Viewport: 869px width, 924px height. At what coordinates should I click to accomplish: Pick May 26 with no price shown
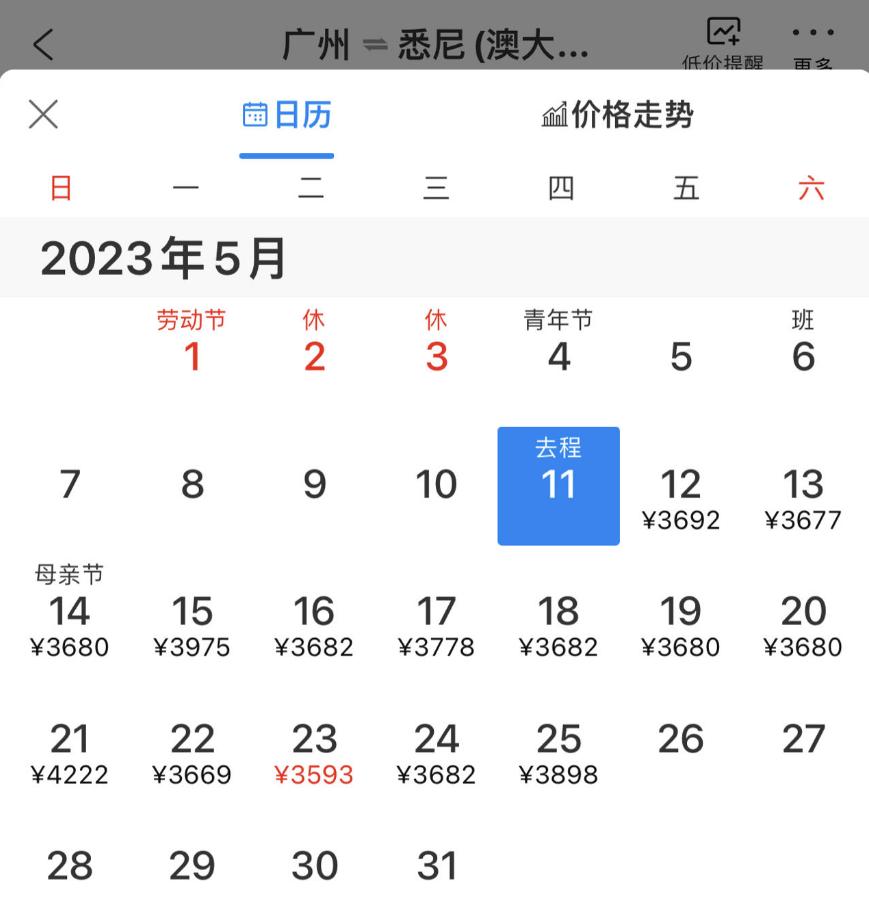tap(681, 740)
